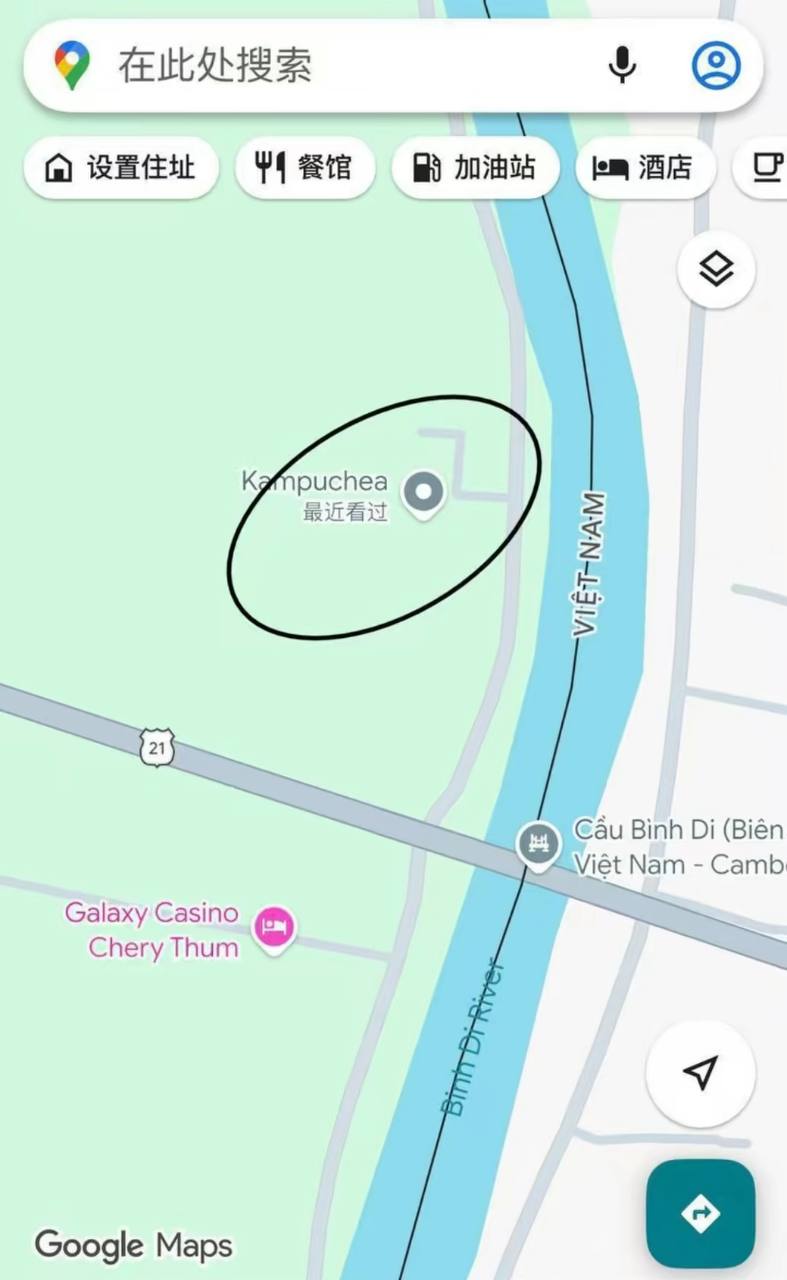Image resolution: width=787 pixels, height=1280 pixels.
Task: Select the Kampuchea map pin
Action: (x=424, y=492)
